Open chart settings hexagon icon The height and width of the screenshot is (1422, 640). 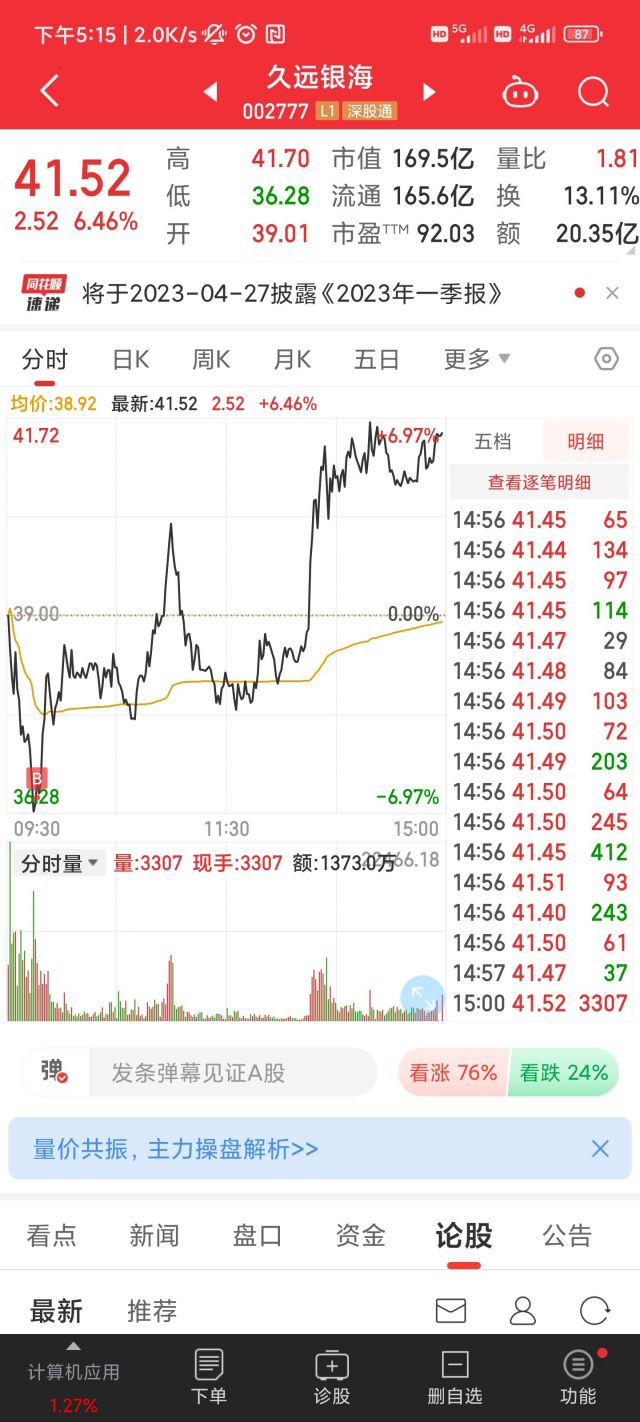click(x=606, y=359)
